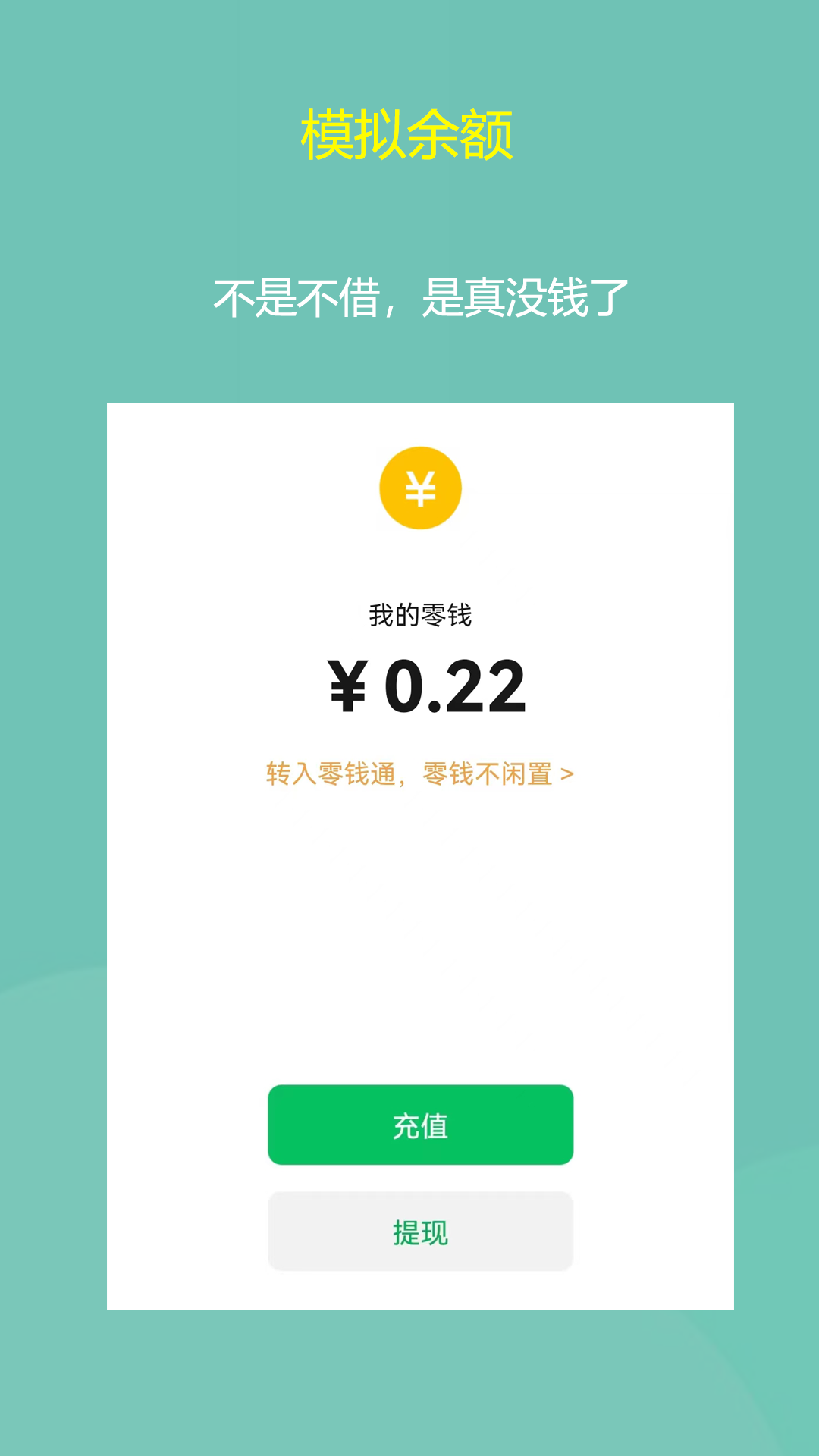Tap the 提现 withdraw button

pyautogui.click(x=420, y=1232)
